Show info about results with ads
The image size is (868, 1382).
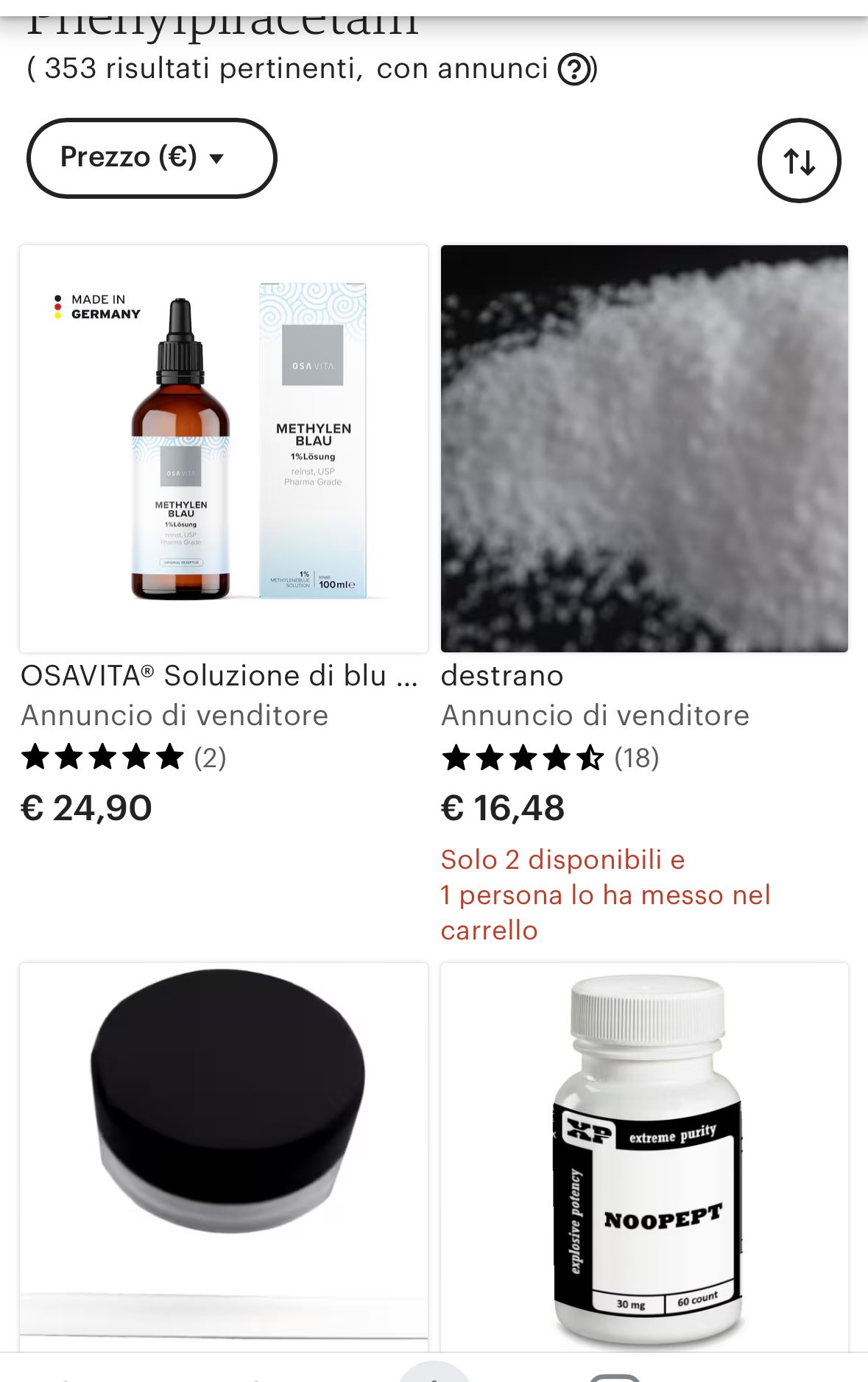[x=575, y=70]
